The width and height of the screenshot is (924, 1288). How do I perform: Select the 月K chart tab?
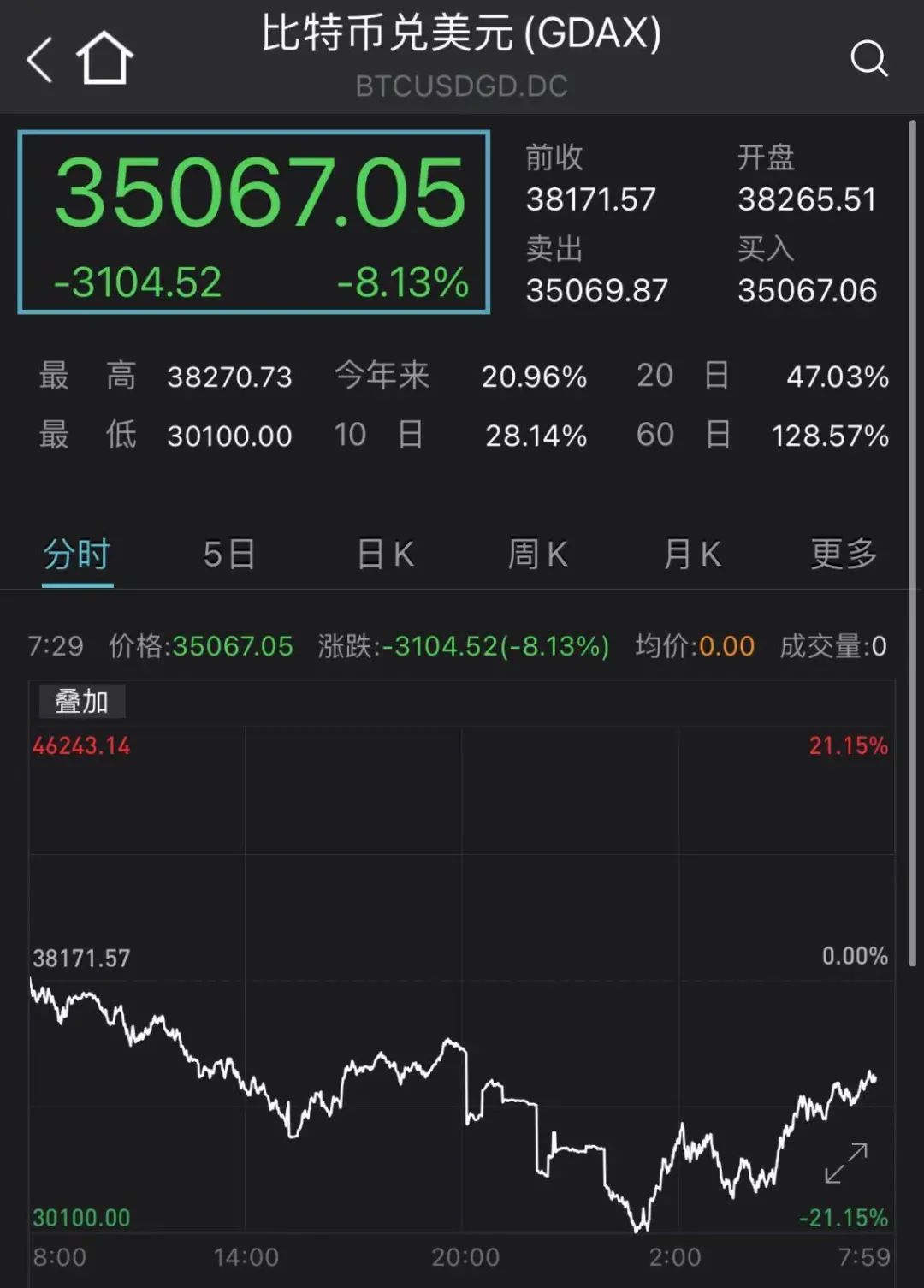691,555
